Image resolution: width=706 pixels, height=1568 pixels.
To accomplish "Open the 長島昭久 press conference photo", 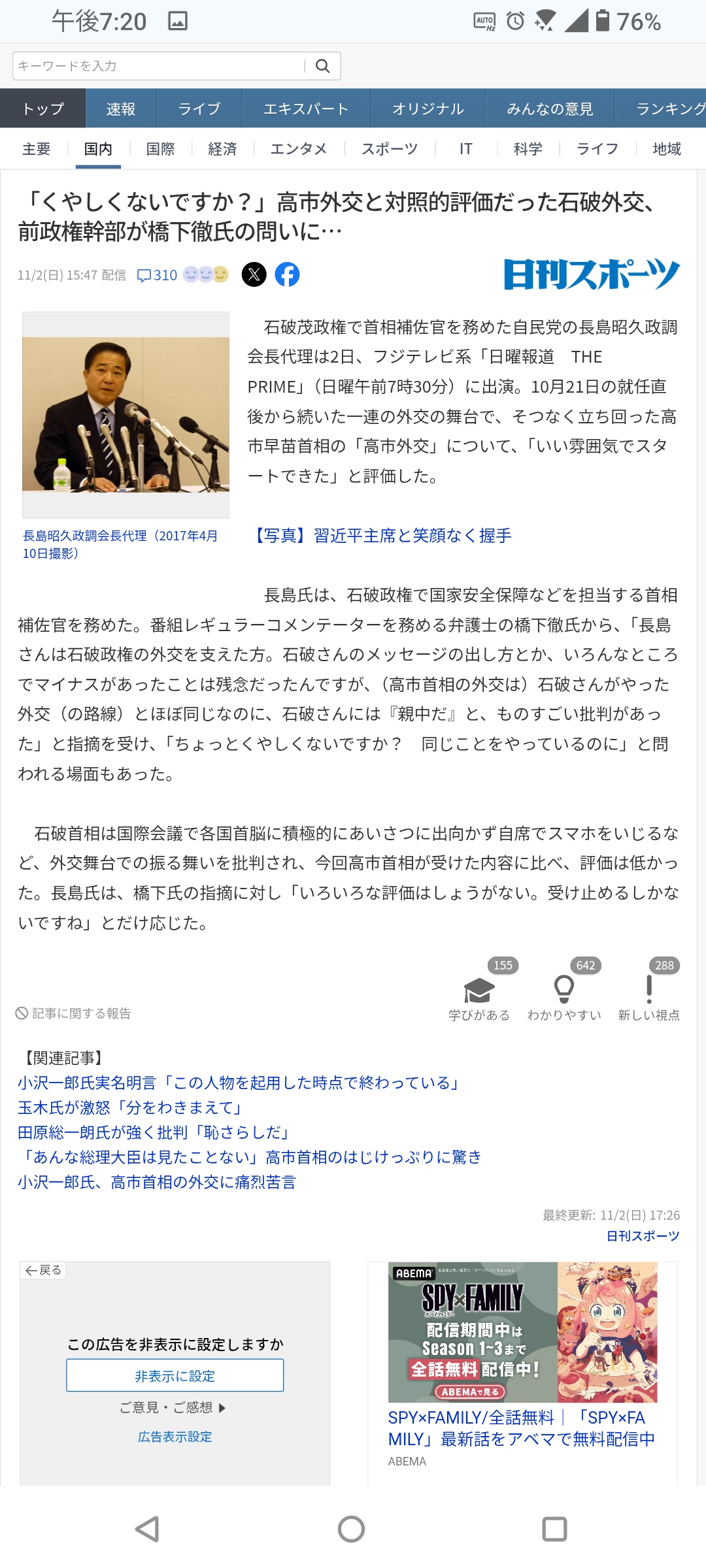I will click(126, 414).
